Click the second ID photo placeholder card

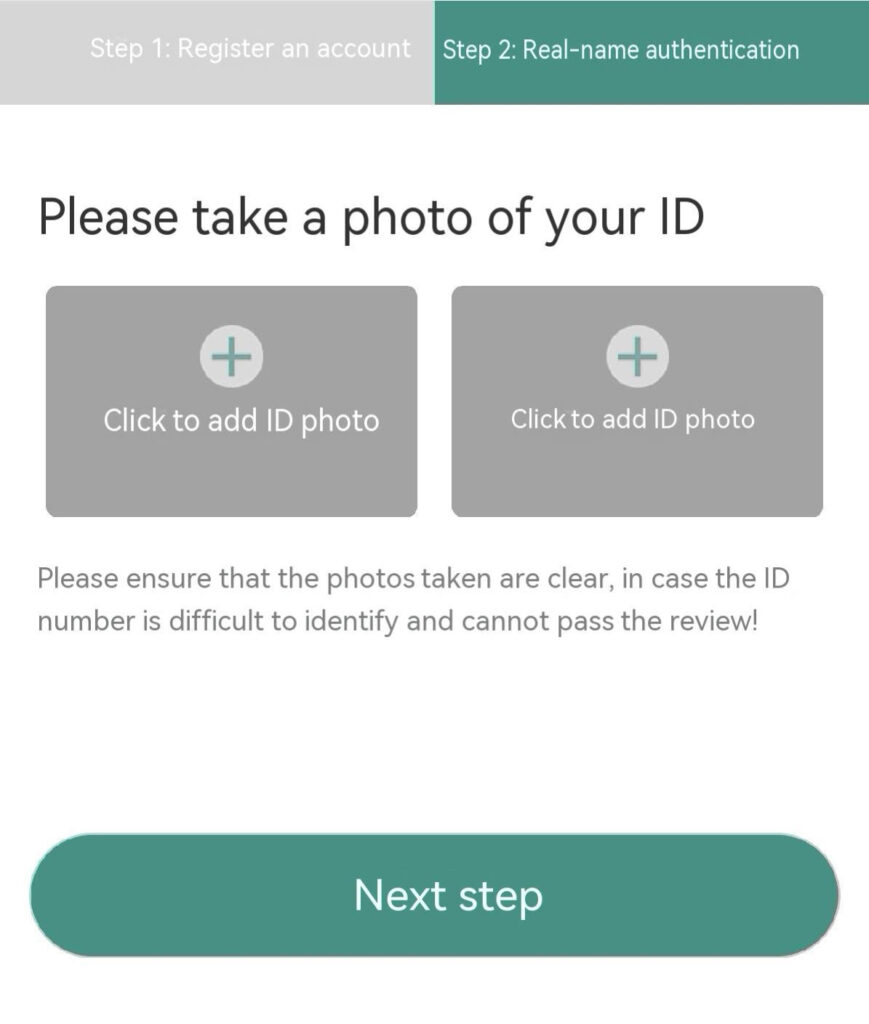pyautogui.click(x=636, y=400)
